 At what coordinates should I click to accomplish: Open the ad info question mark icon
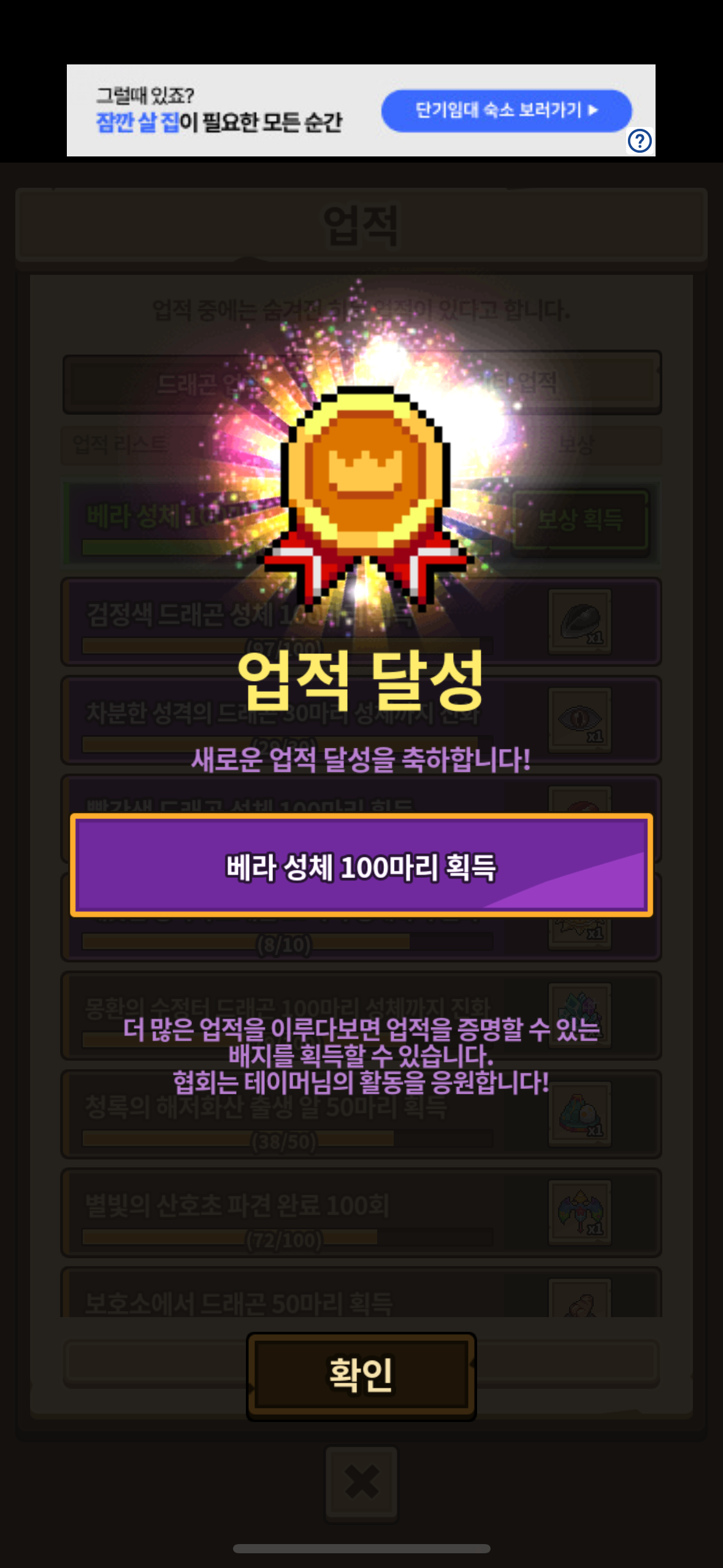pyautogui.click(x=640, y=141)
